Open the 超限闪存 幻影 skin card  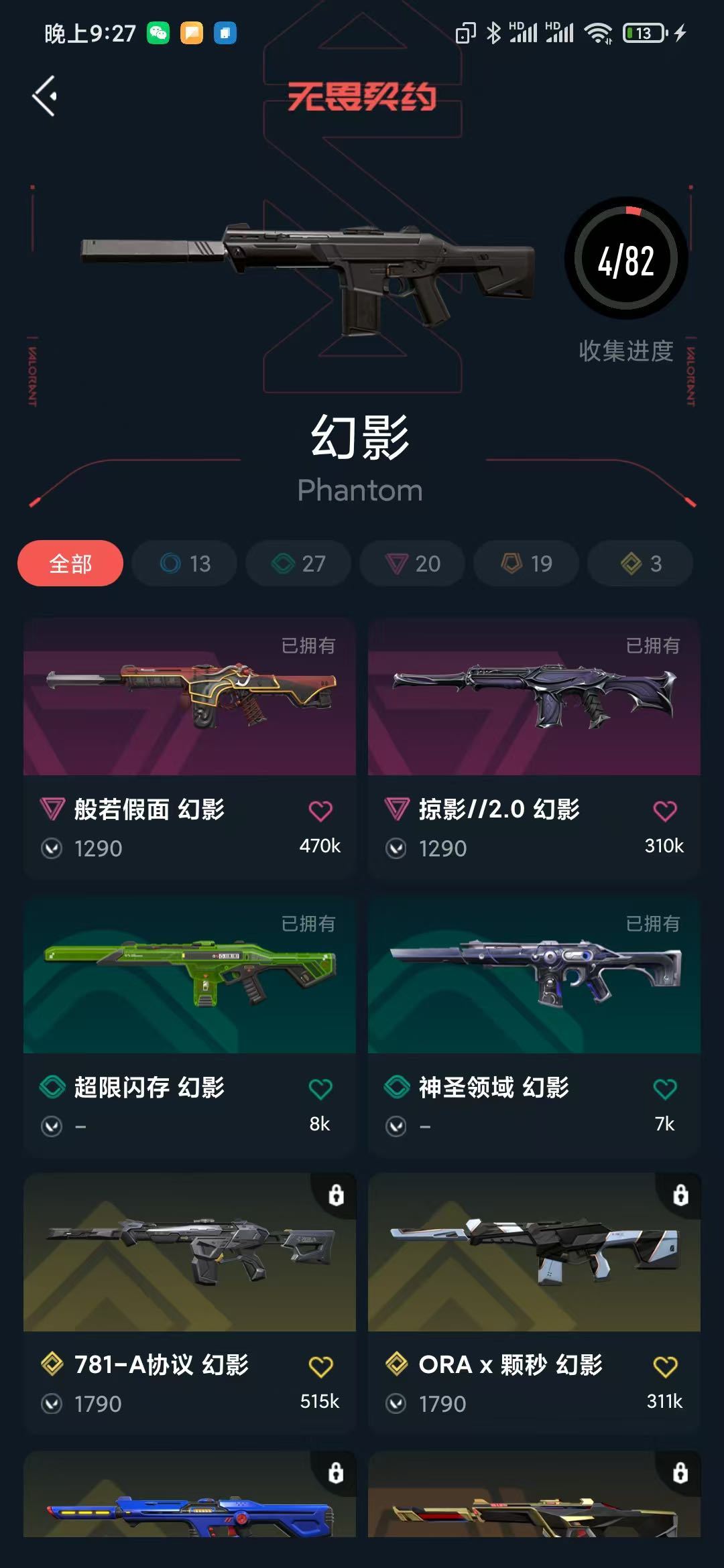[x=190, y=1027]
